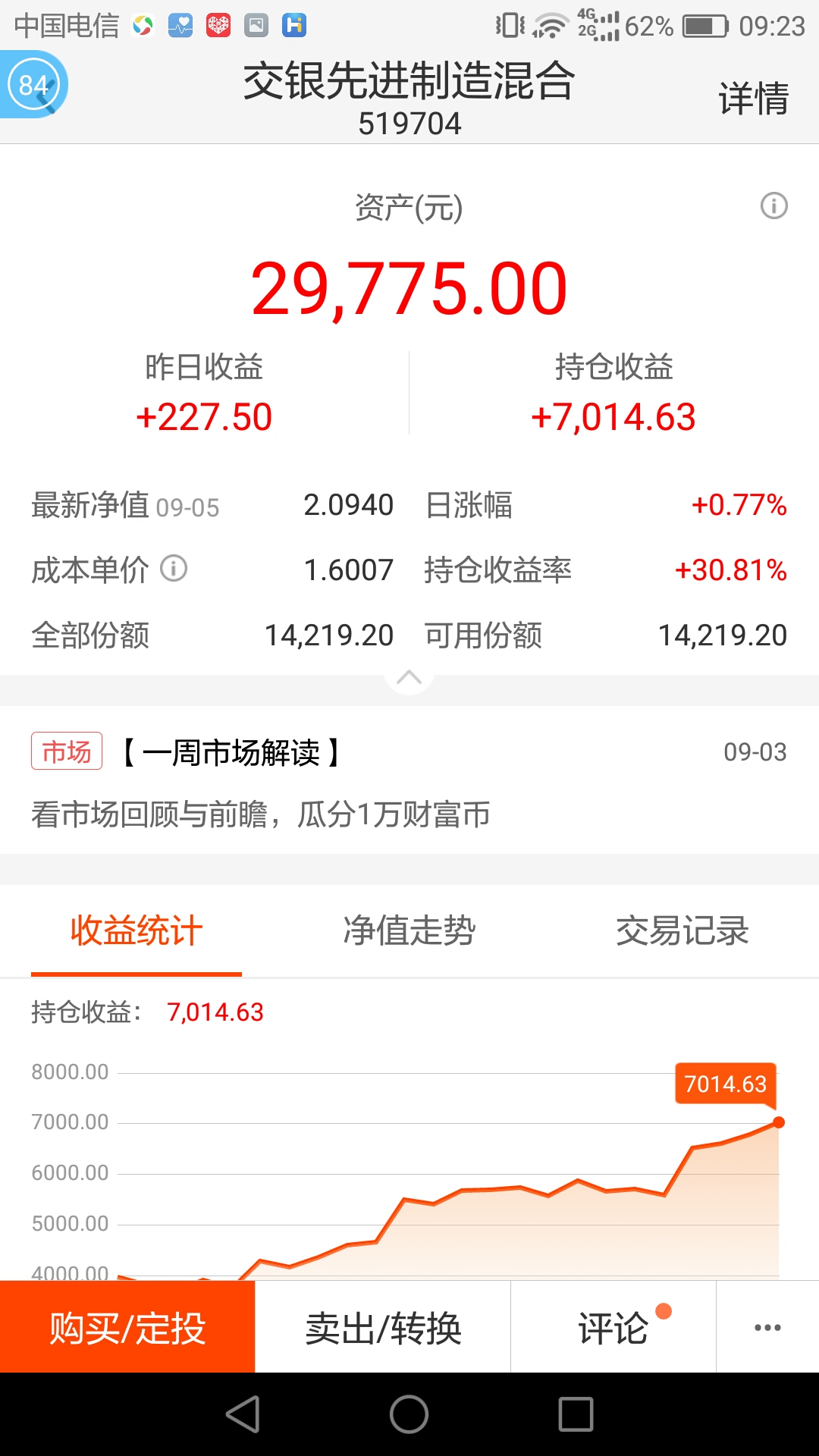Select the 收益统计 tab
Screen dimensions: 819x1456
point(136,930)
